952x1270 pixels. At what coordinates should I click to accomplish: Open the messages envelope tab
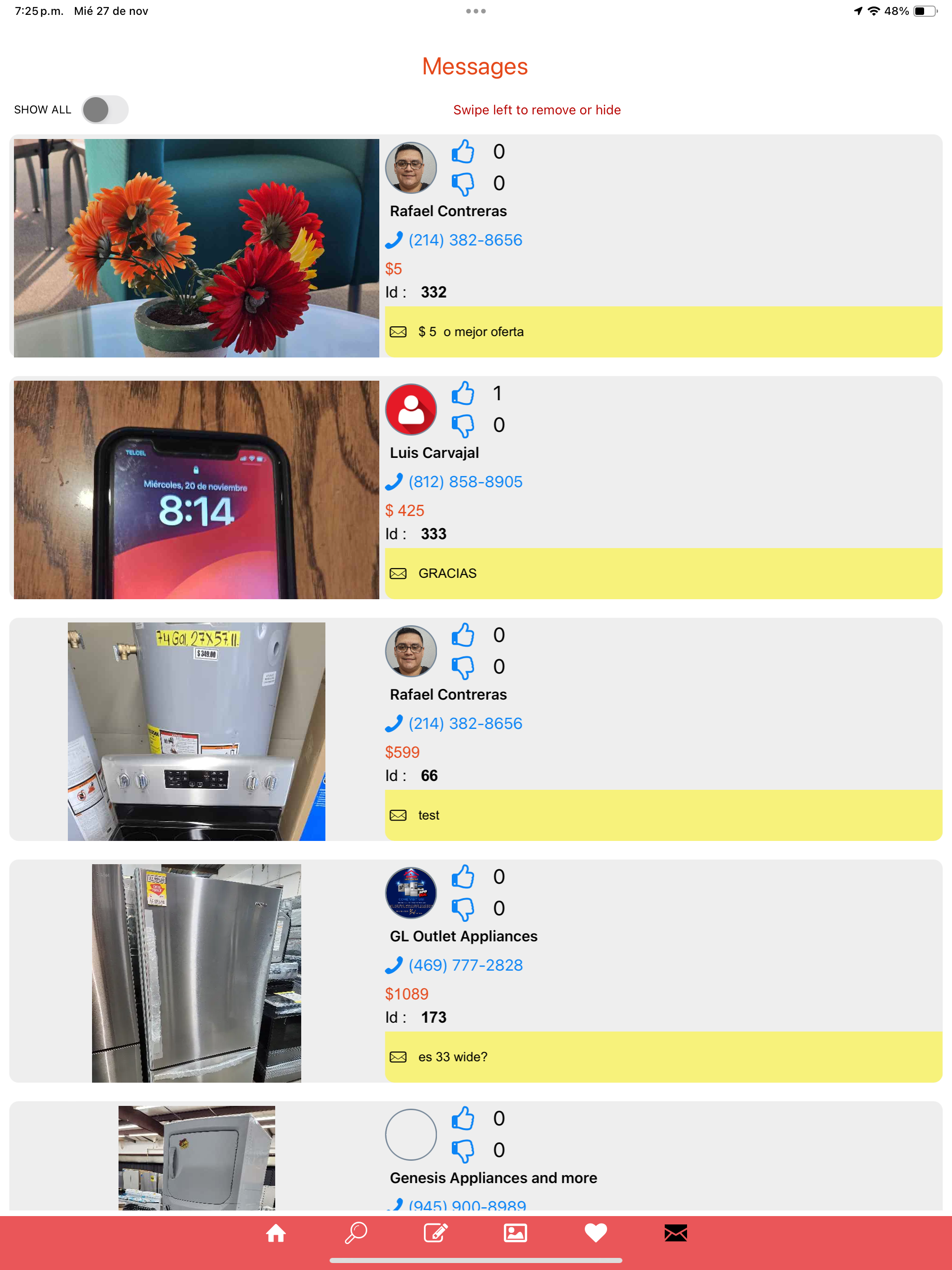tap(675, 1232)
